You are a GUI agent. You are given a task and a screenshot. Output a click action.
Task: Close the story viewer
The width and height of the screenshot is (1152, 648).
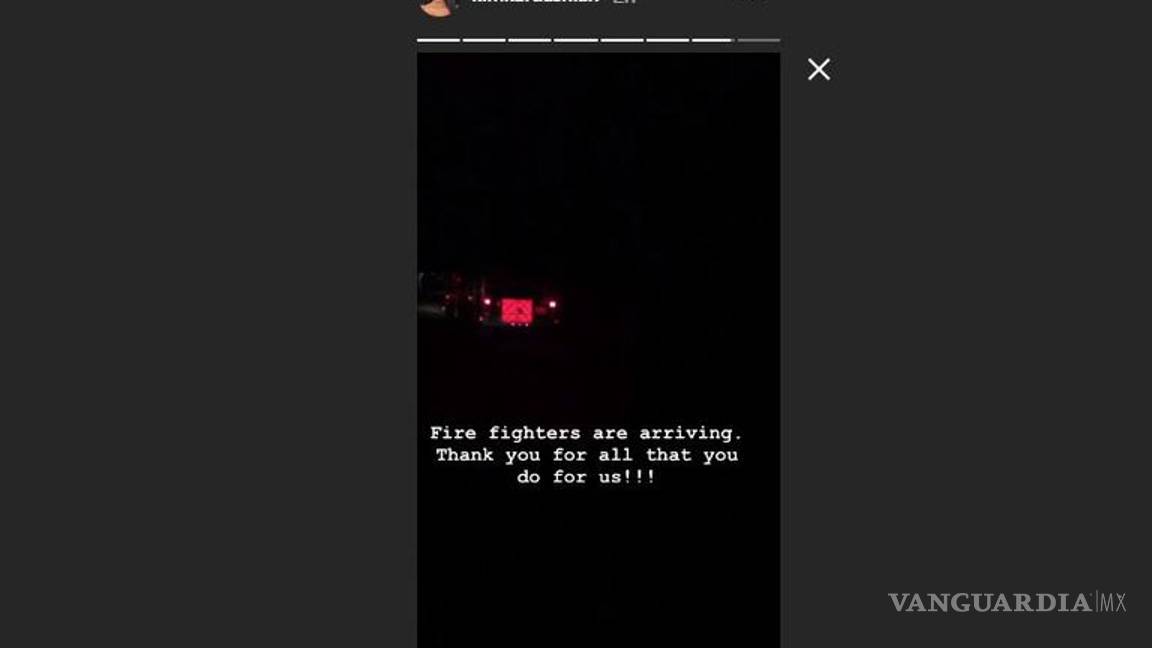pyautogui.click(x=819, y=69)
